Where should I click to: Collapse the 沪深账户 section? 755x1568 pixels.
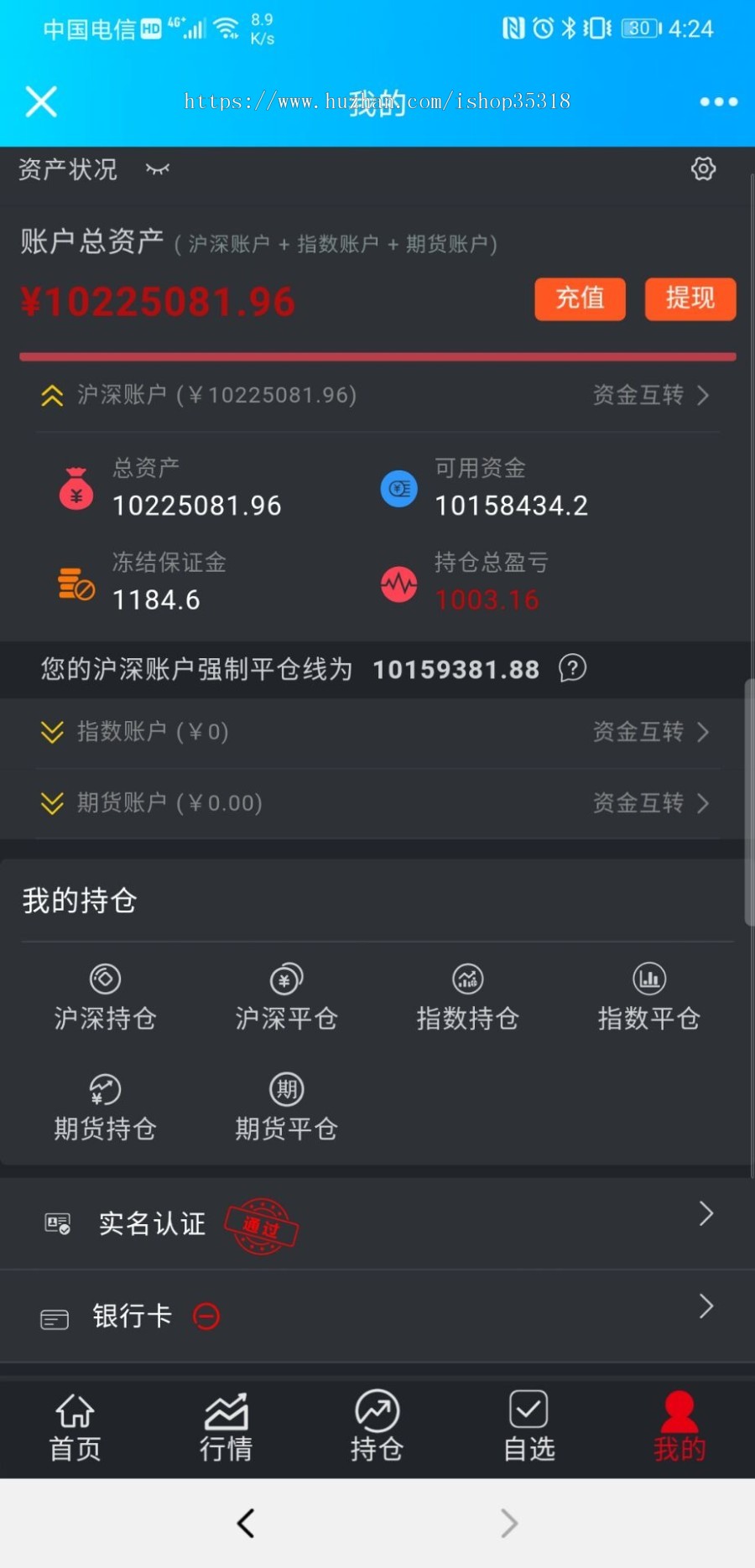53,395
